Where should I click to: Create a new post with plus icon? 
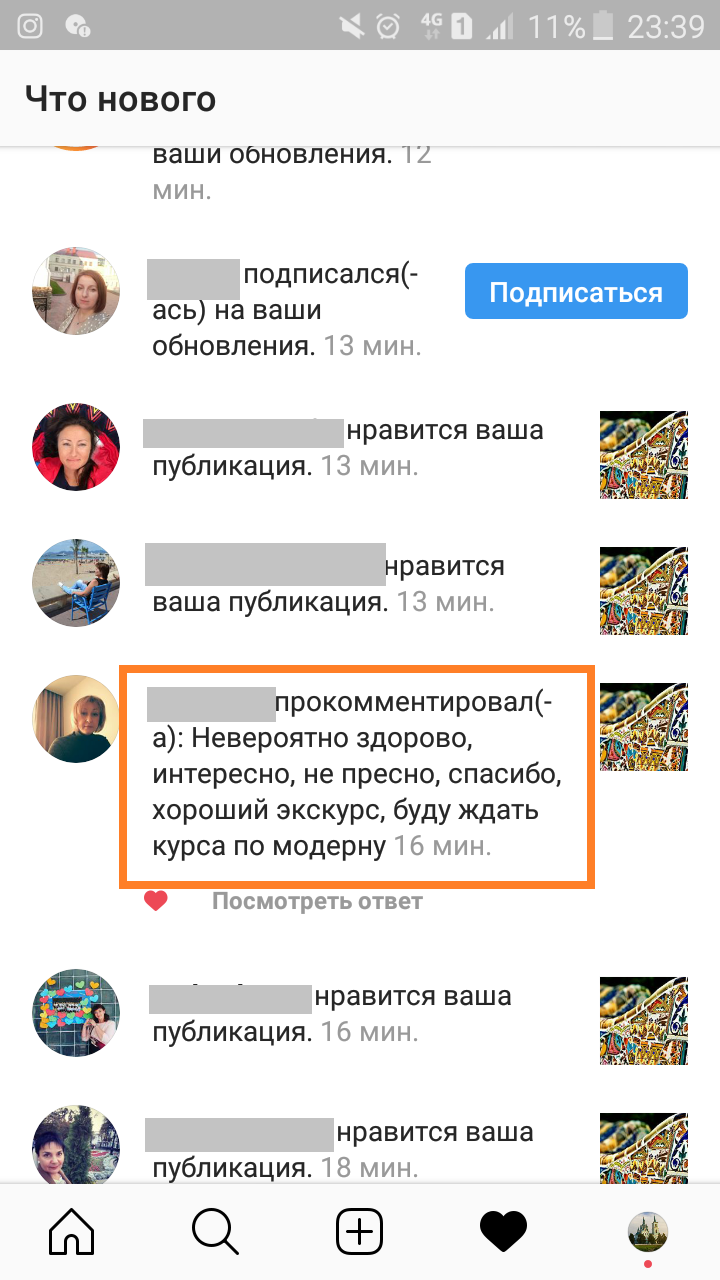[359, 1231]
